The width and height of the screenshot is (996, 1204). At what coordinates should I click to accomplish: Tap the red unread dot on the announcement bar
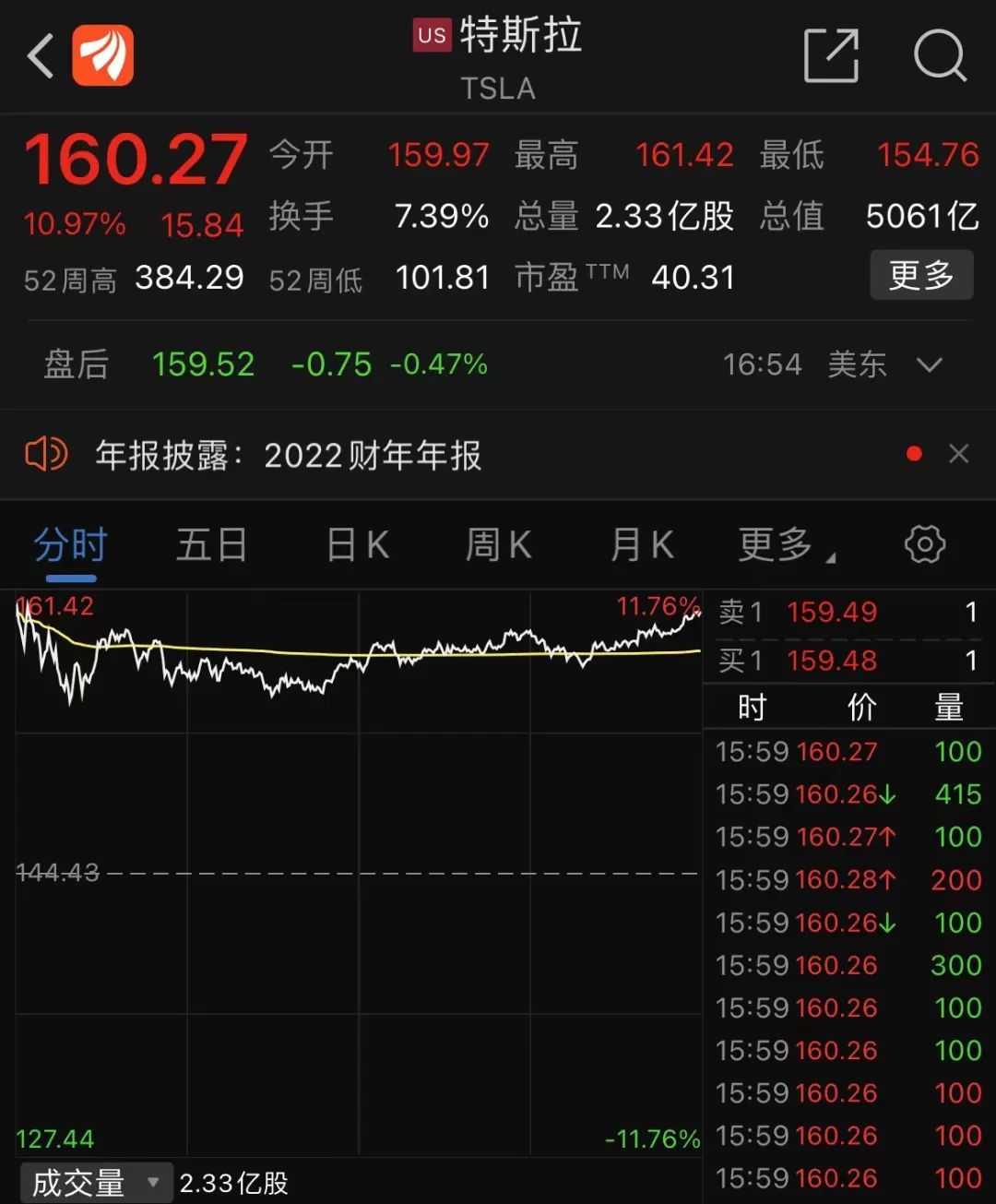point(914,453)
